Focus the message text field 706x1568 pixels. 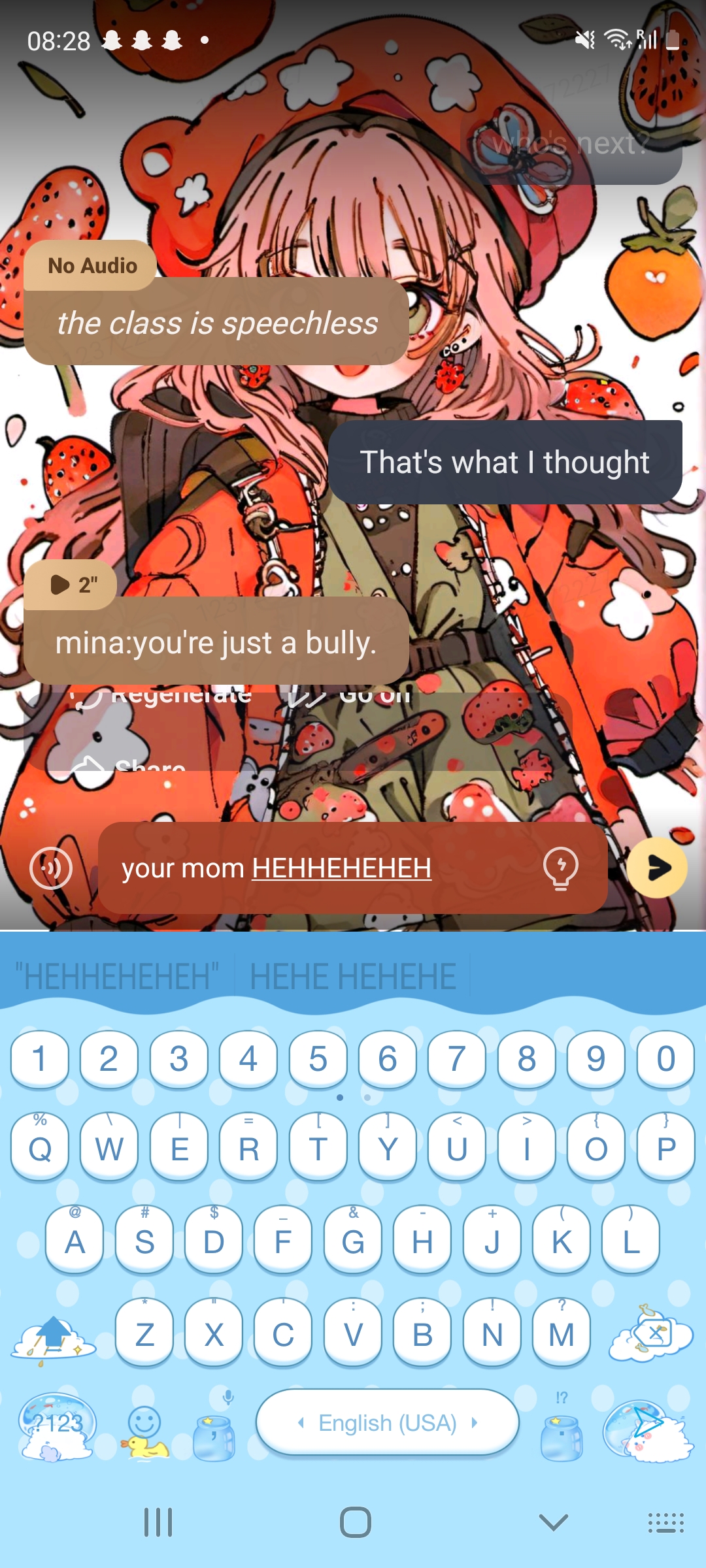327,868
